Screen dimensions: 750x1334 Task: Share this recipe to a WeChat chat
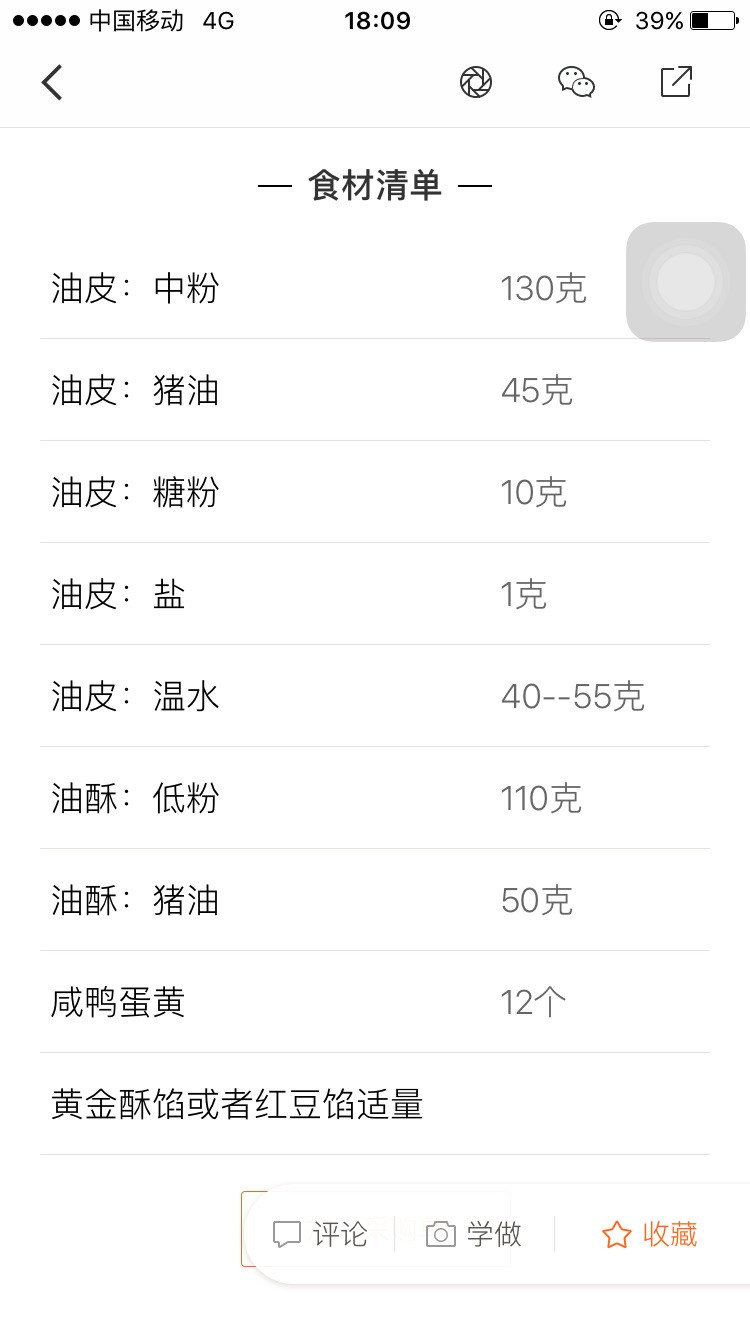[x=577, y=82]
